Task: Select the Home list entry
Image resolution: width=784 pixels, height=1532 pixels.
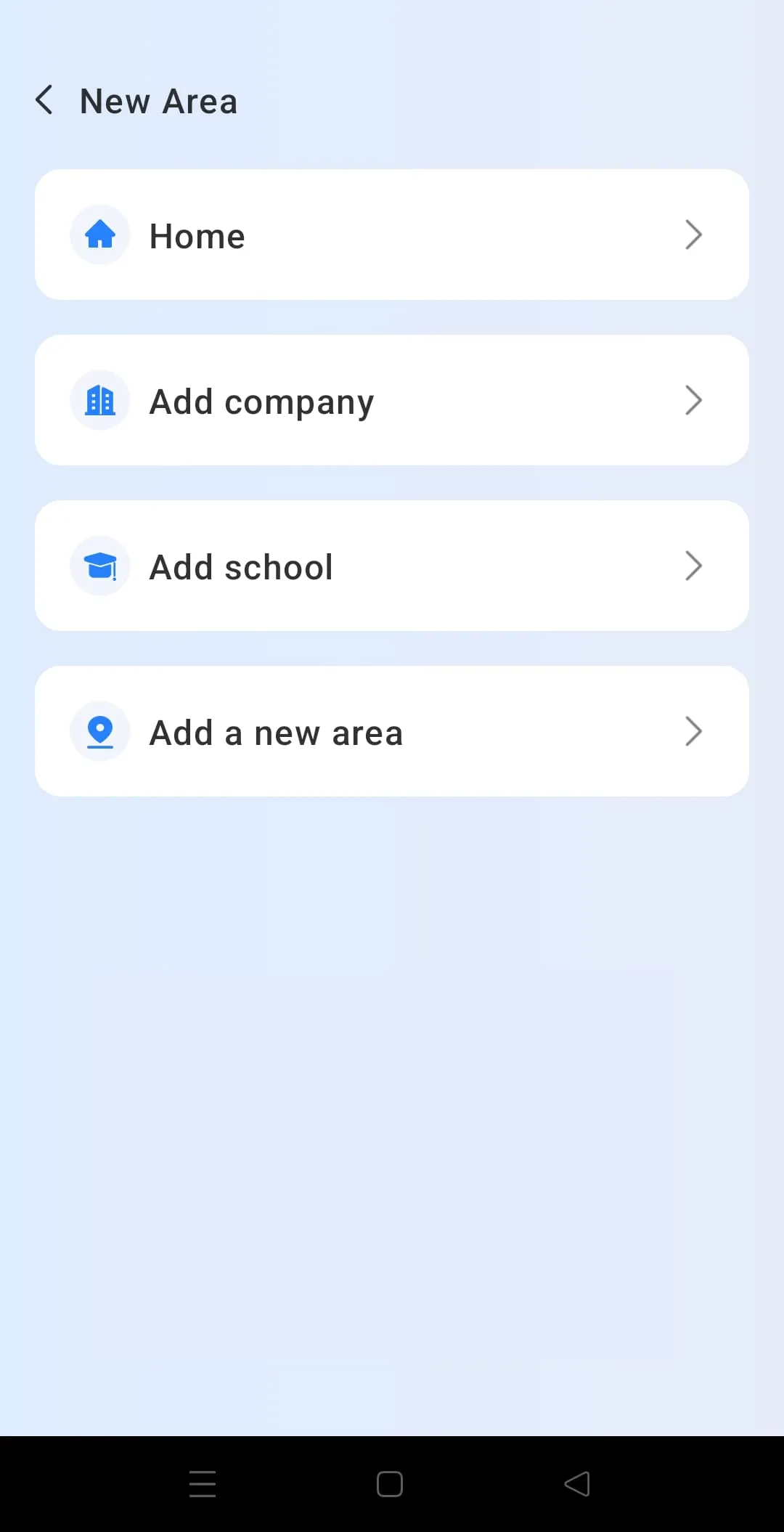Action: pos(197,235)
